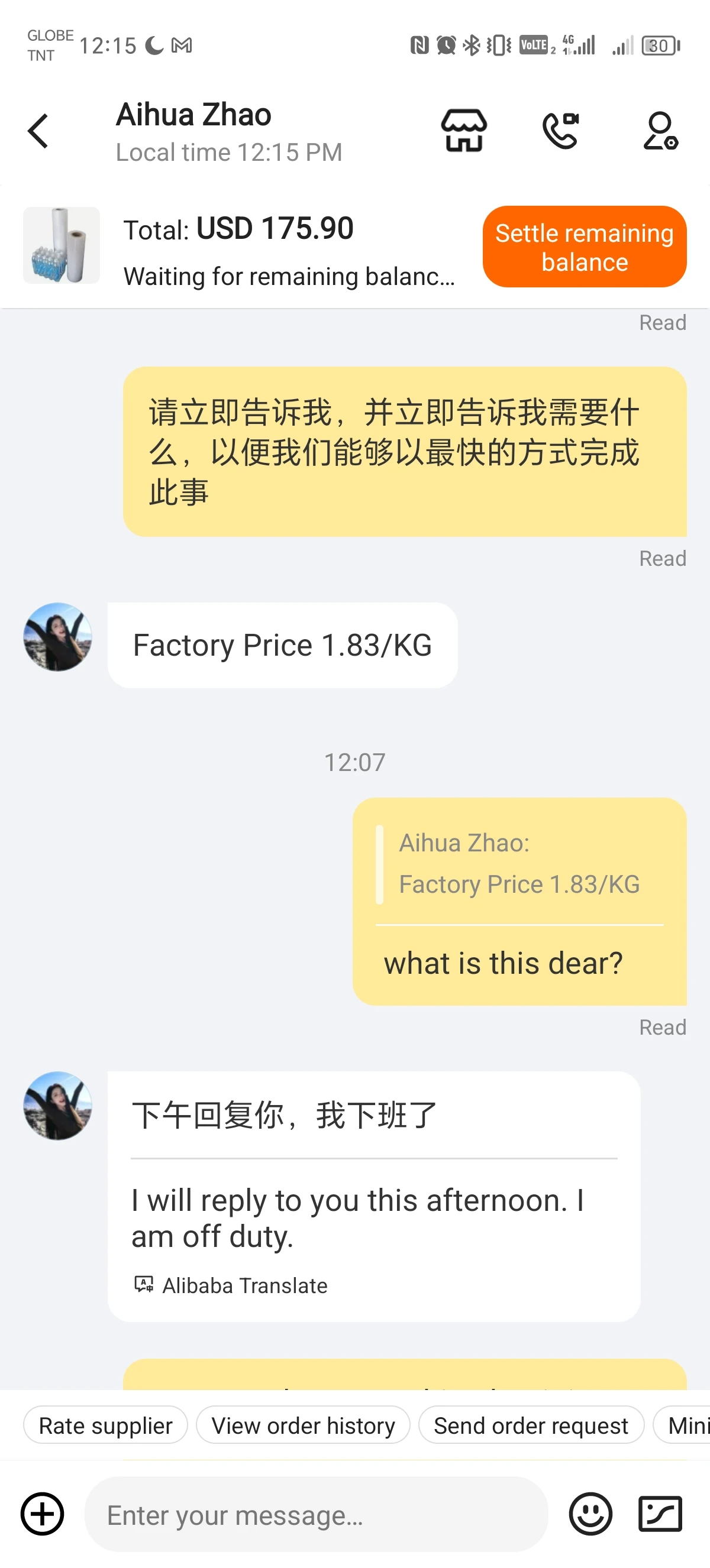
Task: Open the supplier's store icon
Action: pos(464,130)
